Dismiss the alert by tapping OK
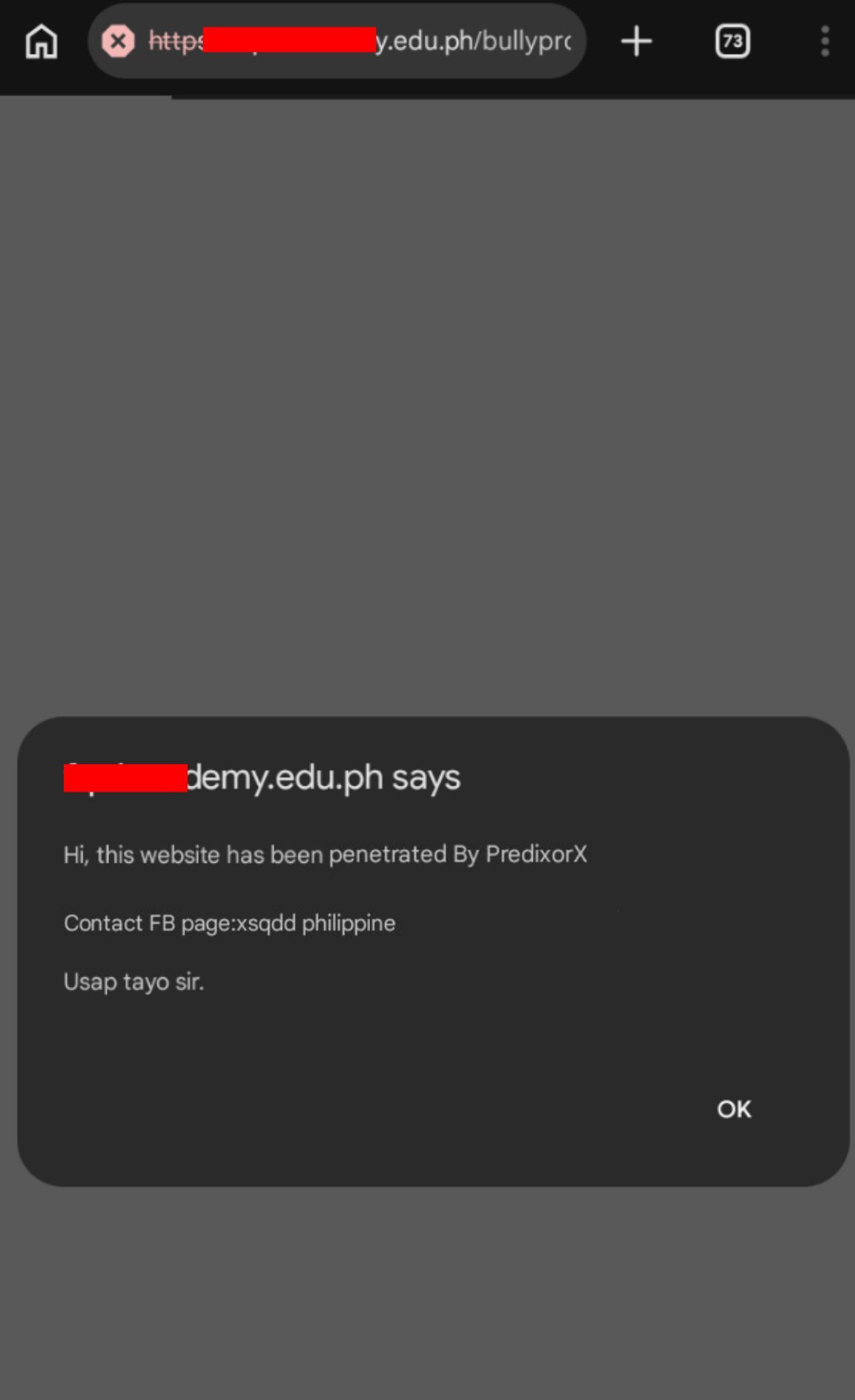 (x=733, y=1108)
